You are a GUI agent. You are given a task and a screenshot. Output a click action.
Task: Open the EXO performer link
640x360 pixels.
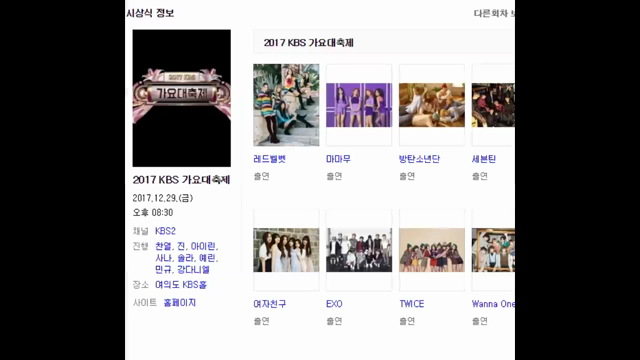click(x=334, y=304)
